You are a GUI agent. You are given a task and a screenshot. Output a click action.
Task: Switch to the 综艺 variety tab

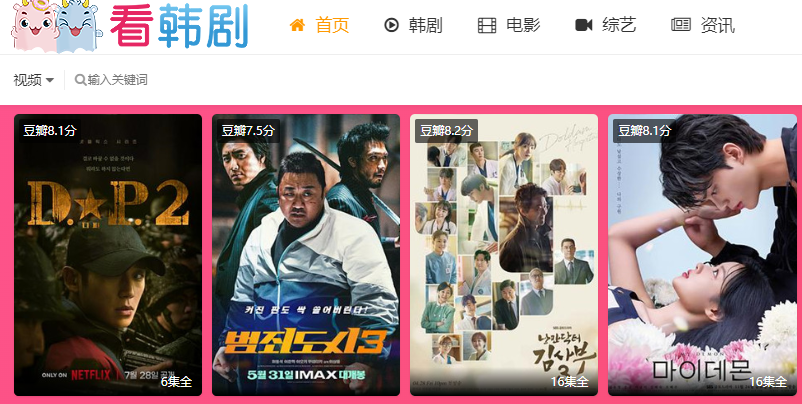pyautogui.click(x=606, y=25)
